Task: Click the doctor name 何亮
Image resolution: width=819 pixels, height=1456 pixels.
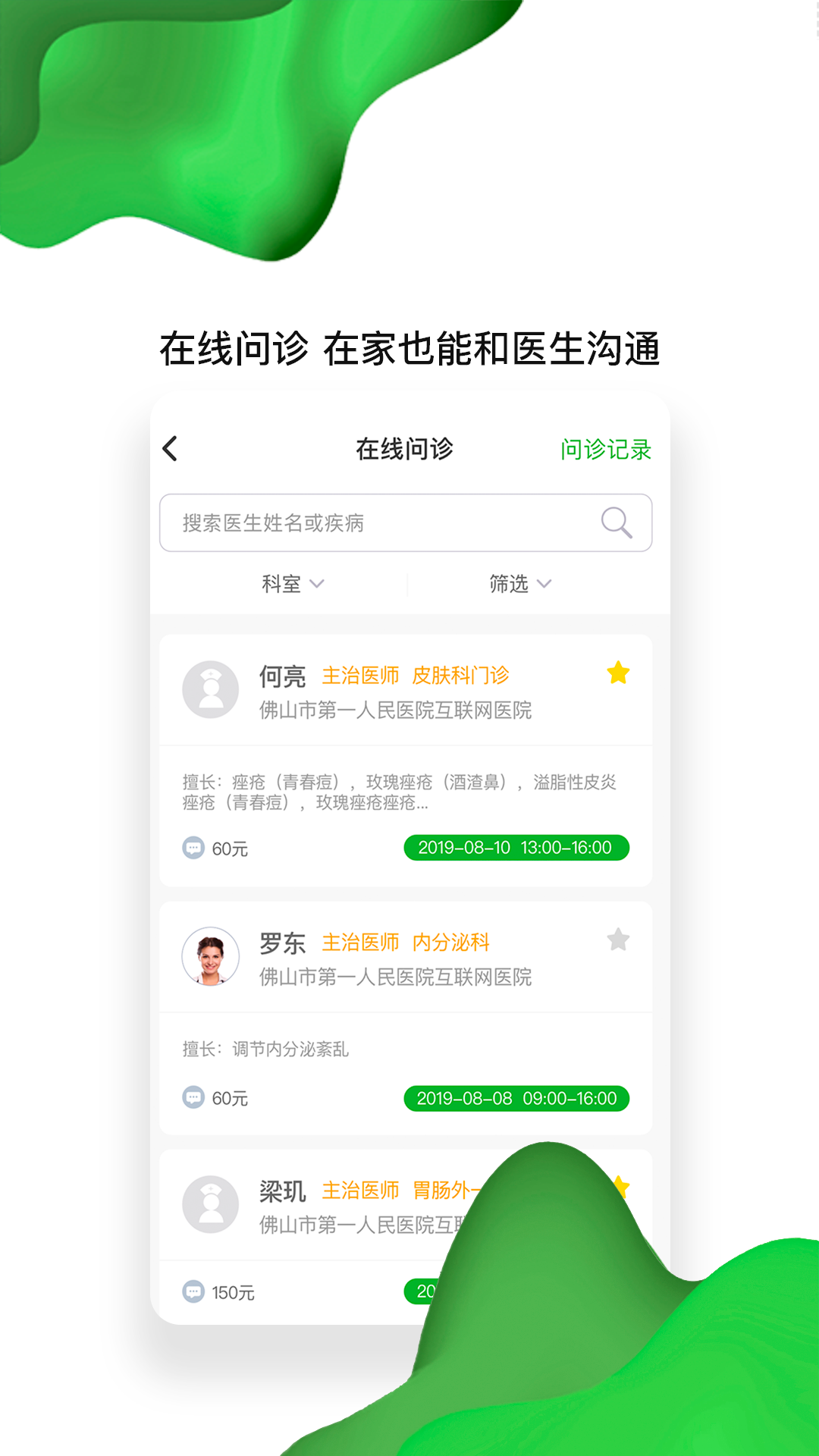Action: click(x=281, y=676)
